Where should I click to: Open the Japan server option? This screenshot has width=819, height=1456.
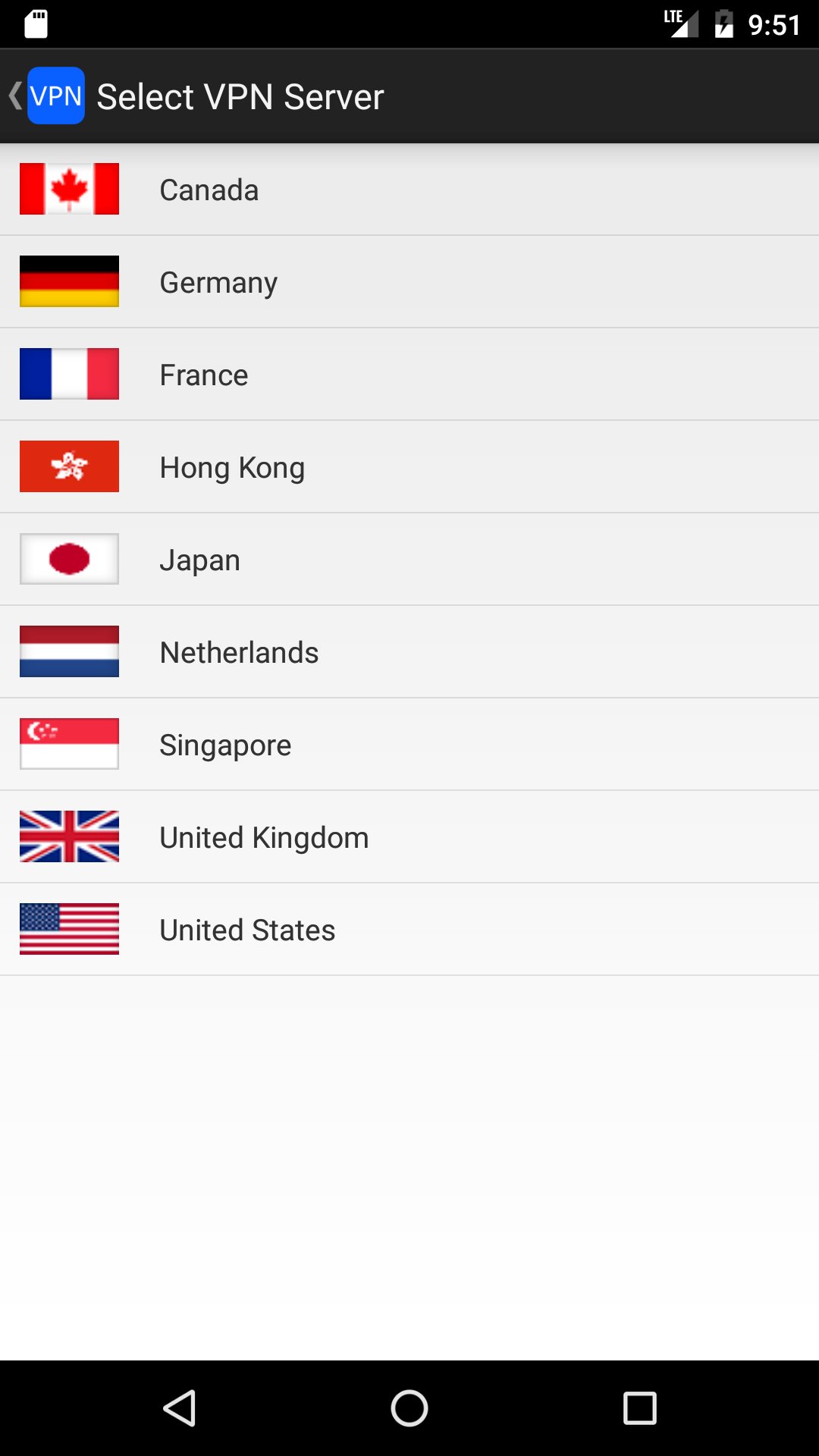[x=409, y=559]
